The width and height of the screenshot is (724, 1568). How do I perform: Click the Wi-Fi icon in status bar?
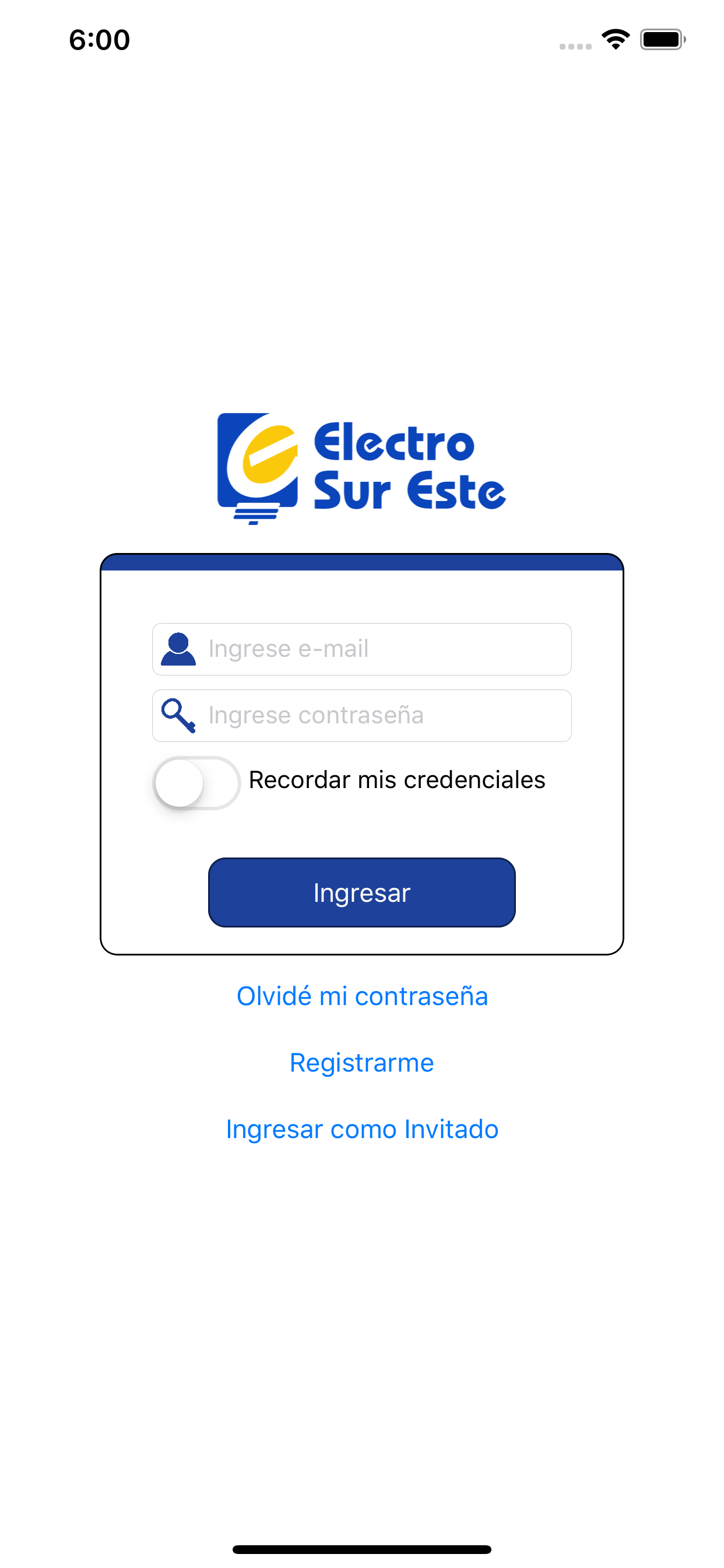pos(614,38)
